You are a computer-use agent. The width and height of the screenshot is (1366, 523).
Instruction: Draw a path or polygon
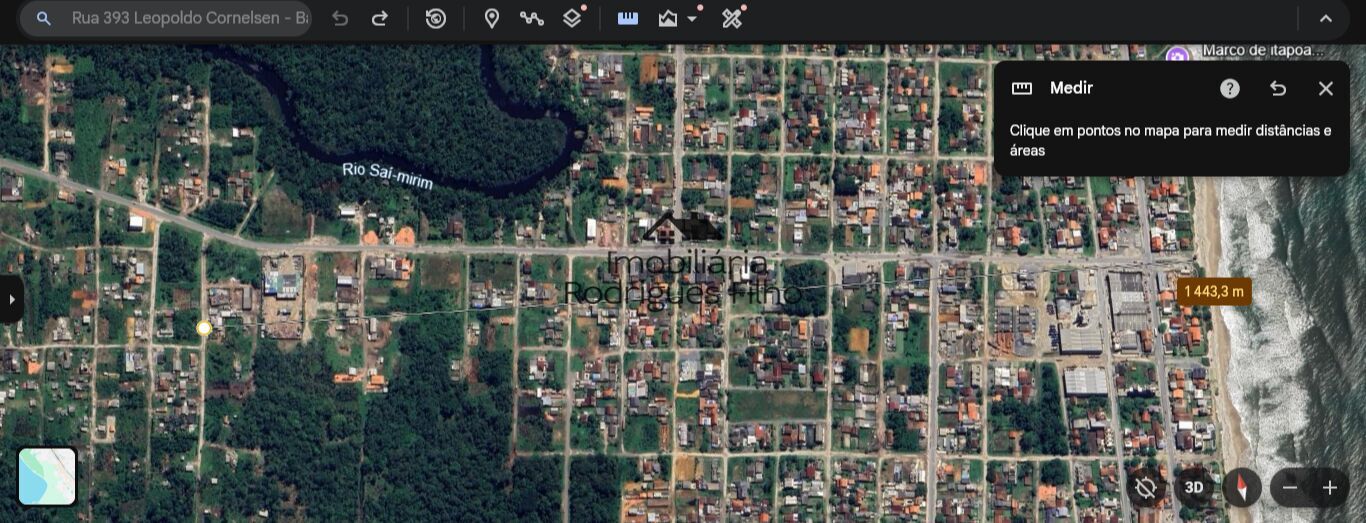pos(532,18)
